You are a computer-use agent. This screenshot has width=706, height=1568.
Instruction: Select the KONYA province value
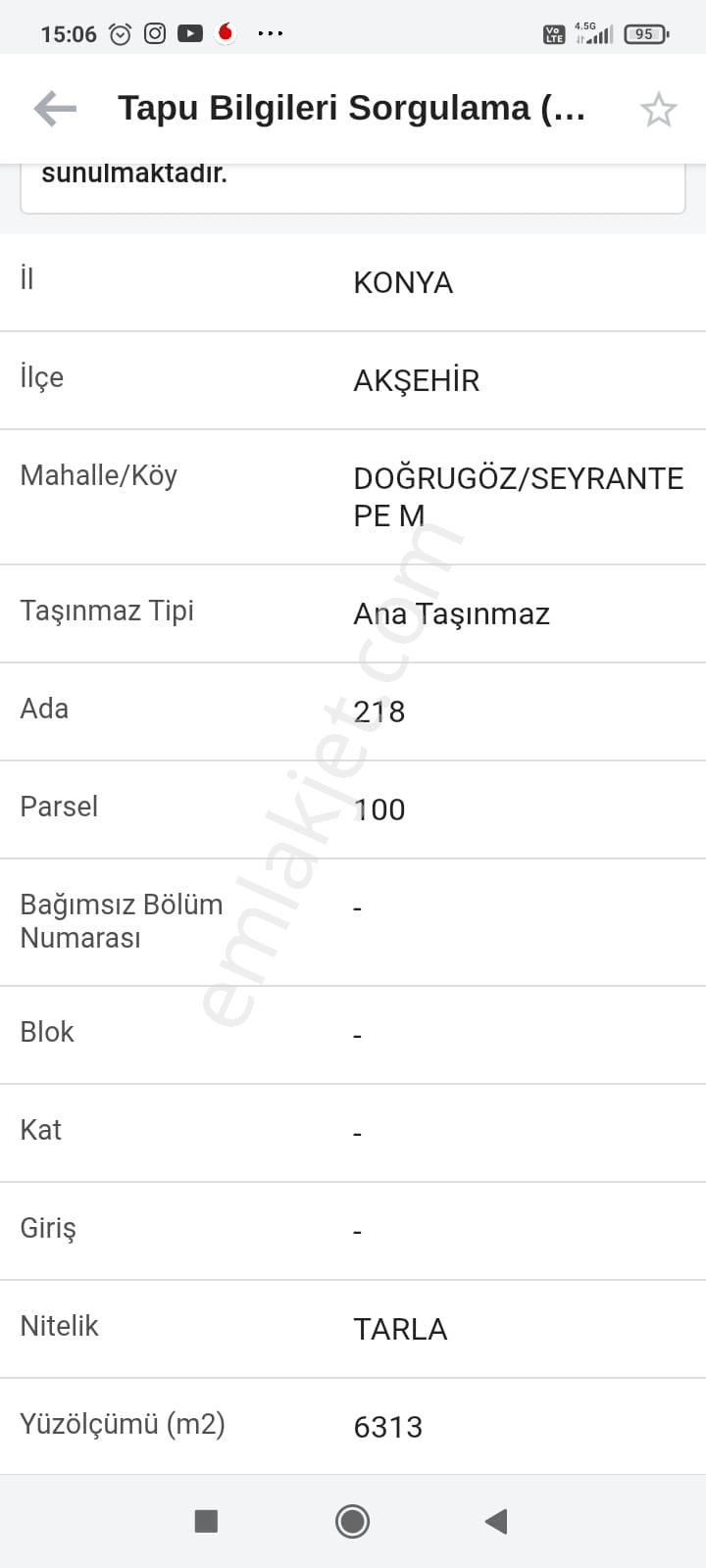(x=403, y=283)
